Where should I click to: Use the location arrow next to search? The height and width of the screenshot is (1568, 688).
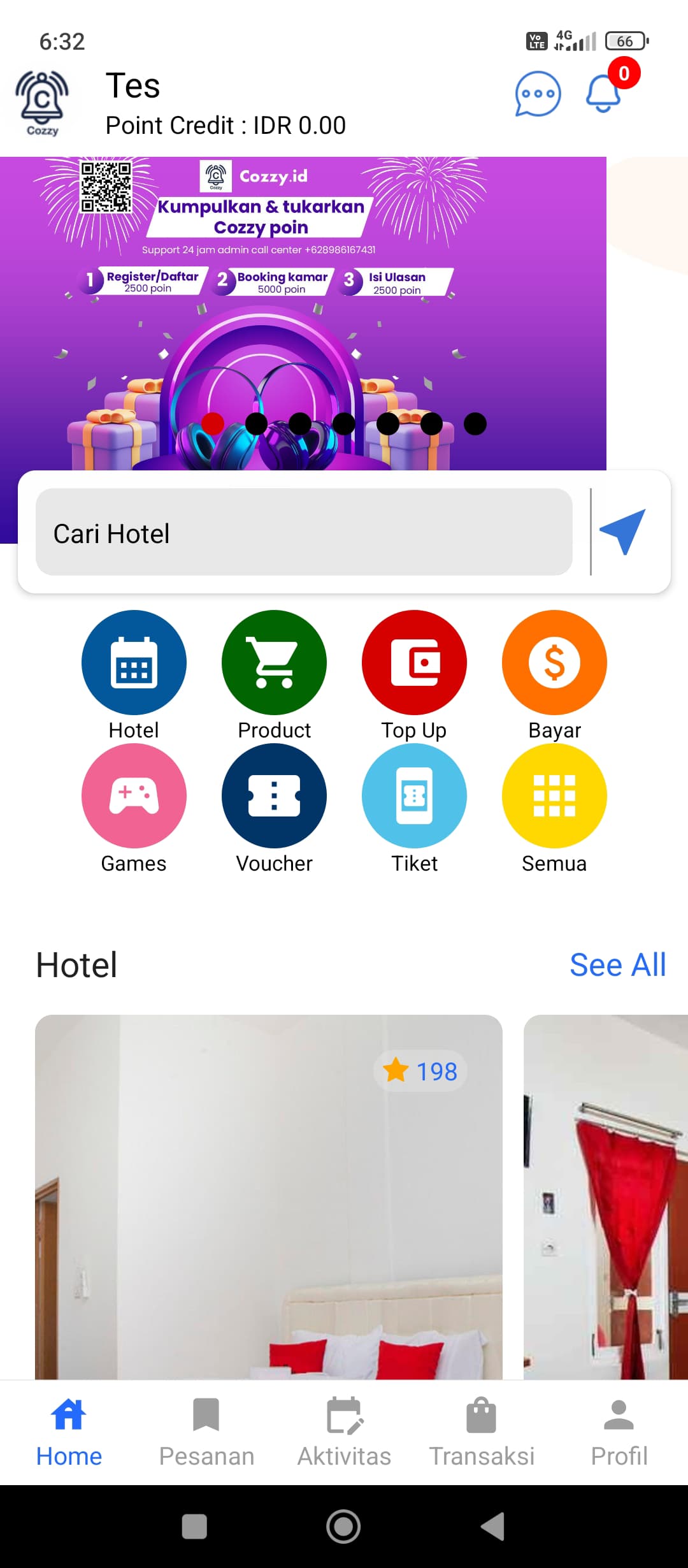tap(622, 532)
